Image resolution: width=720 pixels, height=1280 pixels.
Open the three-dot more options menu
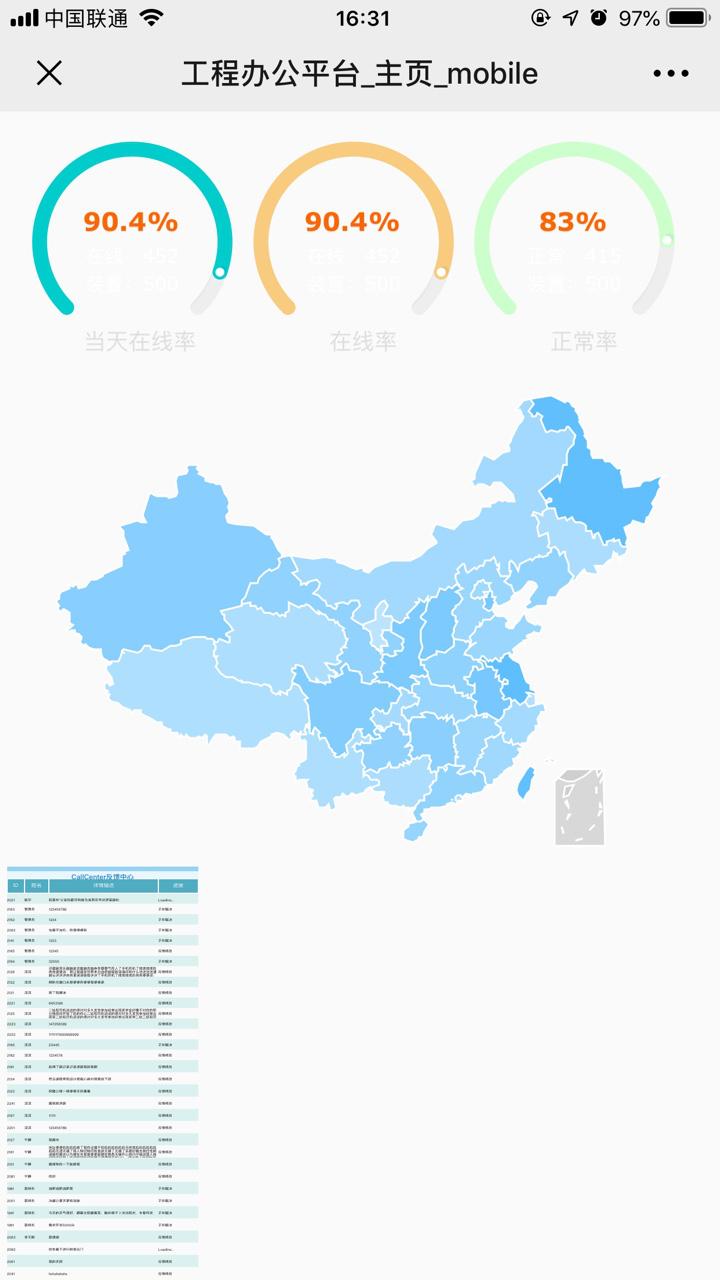tap(670, 73)
